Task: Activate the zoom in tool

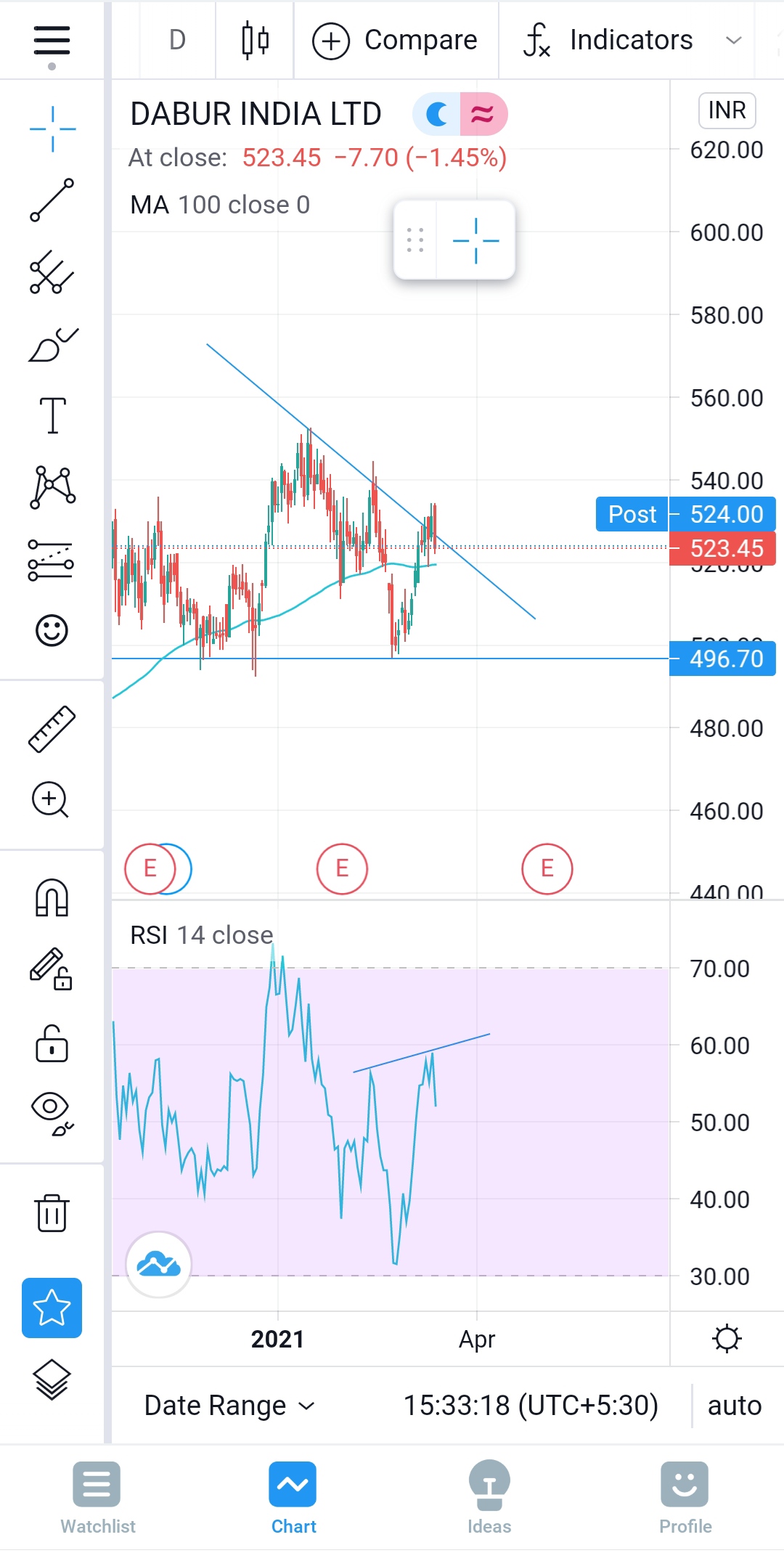Action: click(50, 800)
